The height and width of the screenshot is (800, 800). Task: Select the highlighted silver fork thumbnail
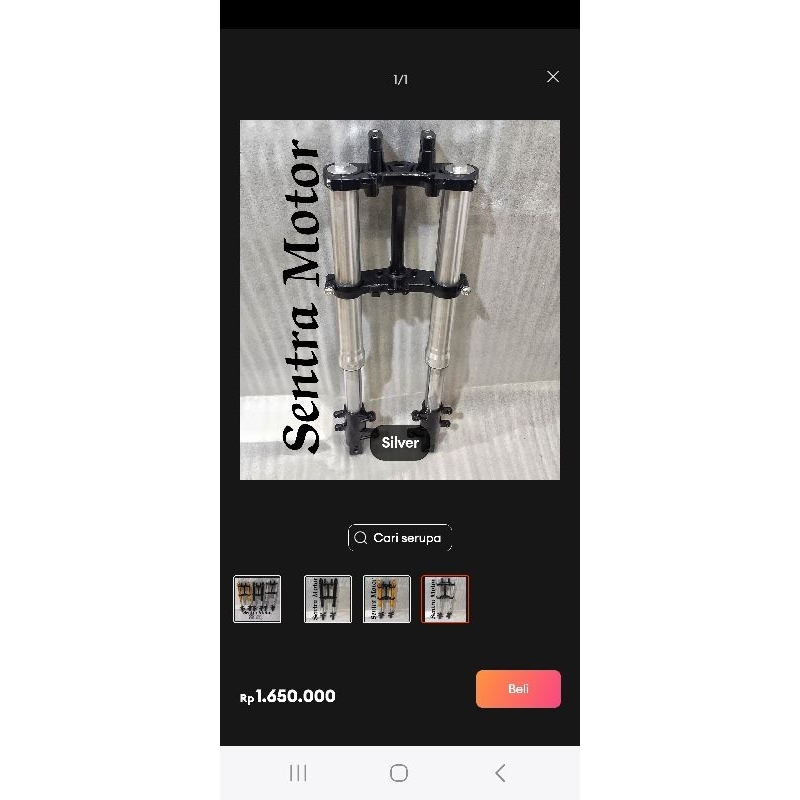click(445, 599)
